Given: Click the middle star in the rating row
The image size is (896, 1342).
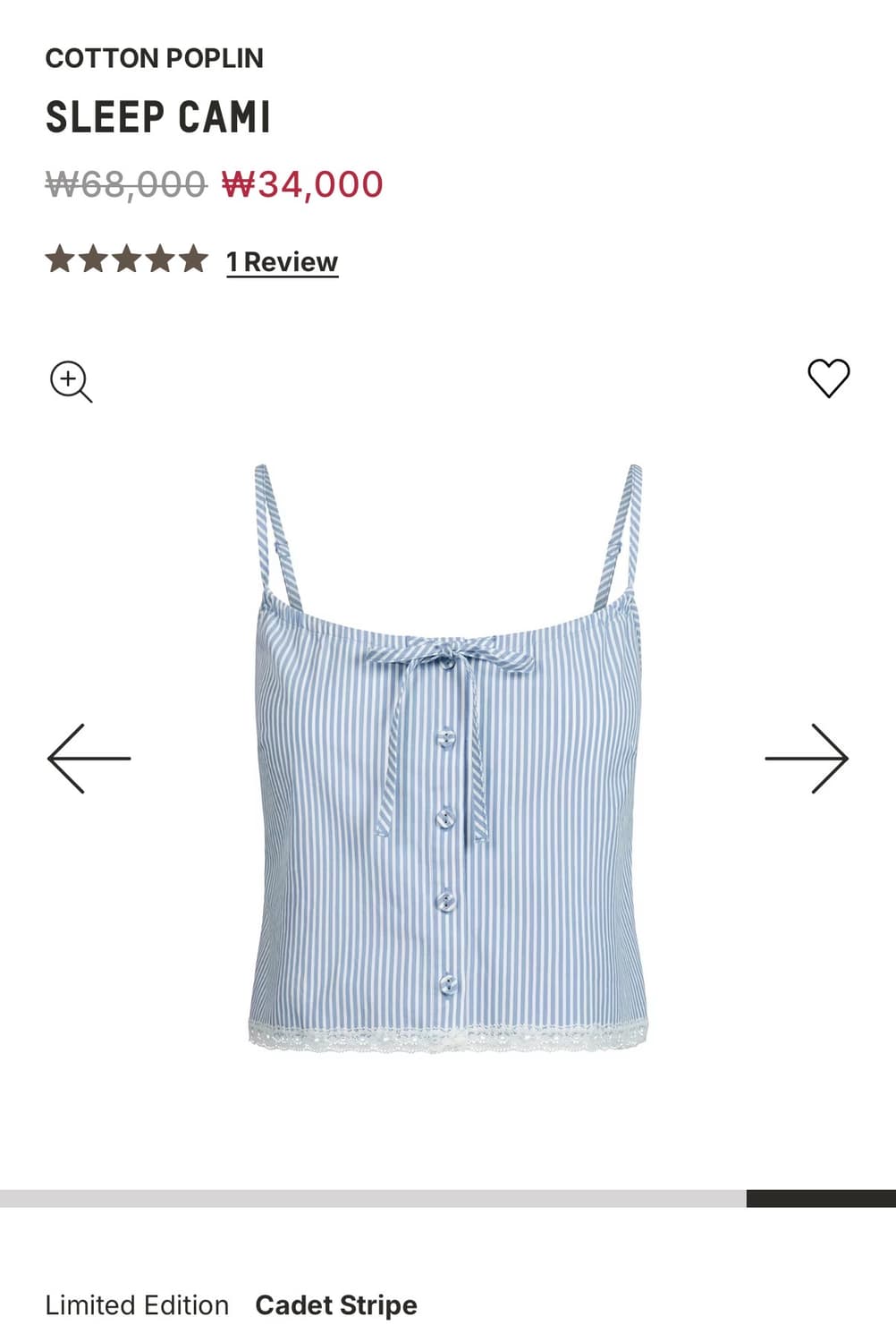Looking at the screenshot, I should pyautogui.click(x=127, y=259).
